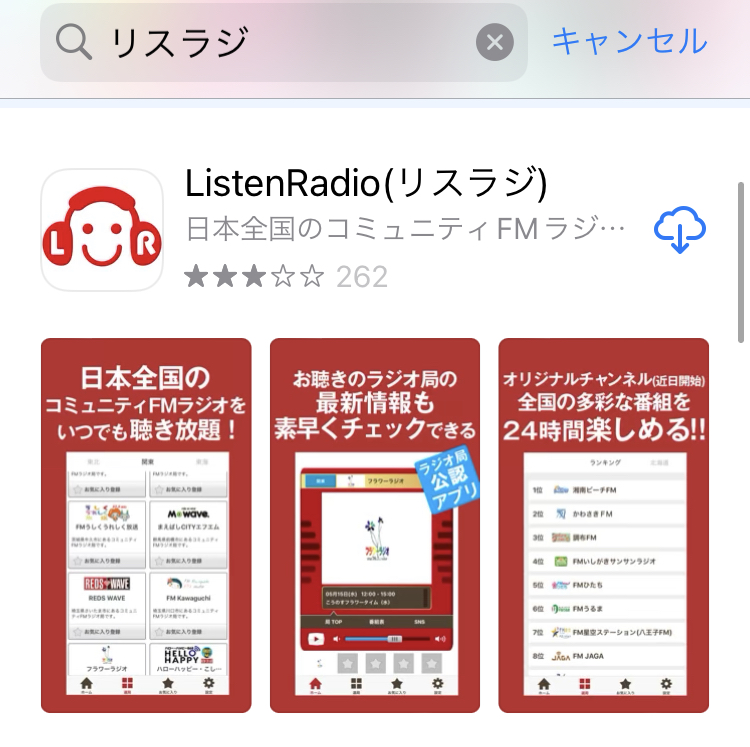Viewport: 750px width, 747px height.
Task: View the 日本全国のコミュニティFMラジオ screenshot
Action: (x=146, y=525)
